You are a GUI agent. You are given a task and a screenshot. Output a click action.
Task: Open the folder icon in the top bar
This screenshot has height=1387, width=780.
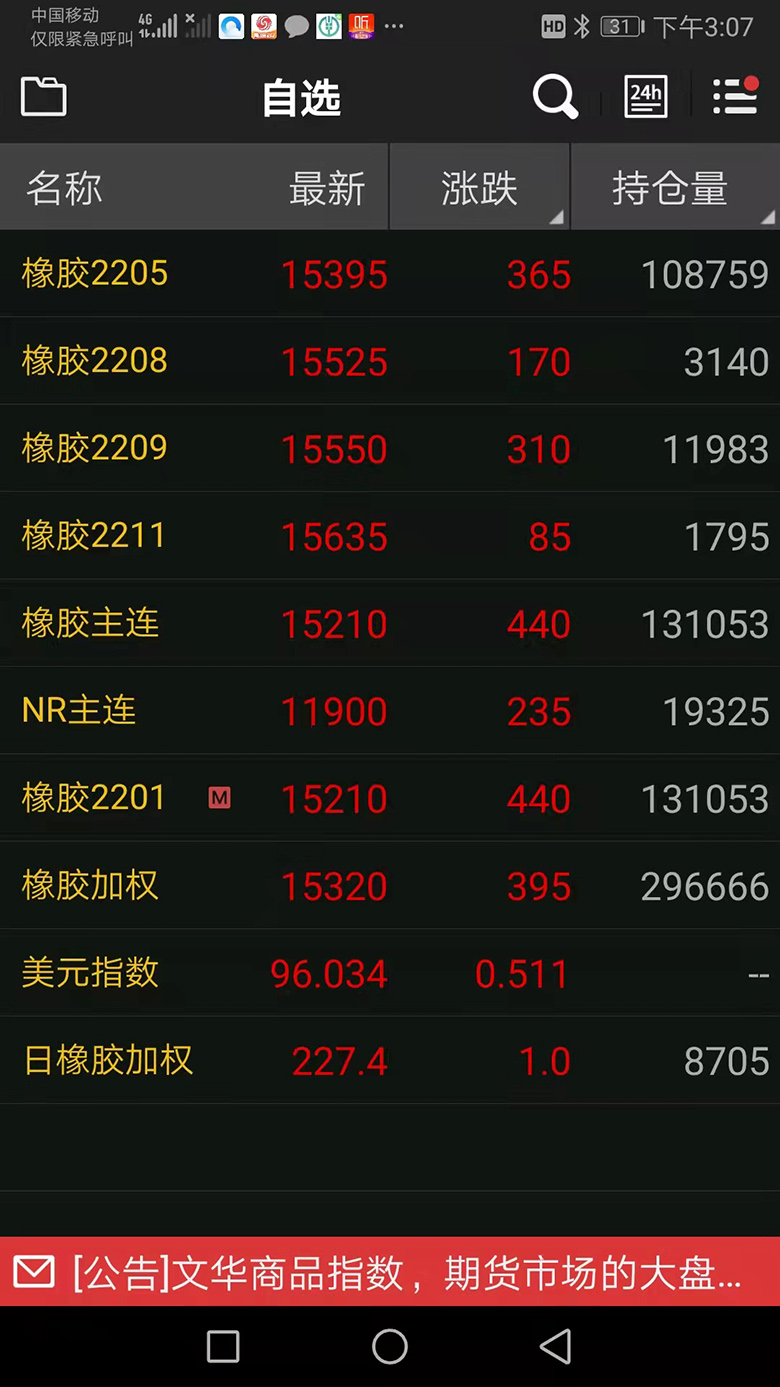point(43,97)
